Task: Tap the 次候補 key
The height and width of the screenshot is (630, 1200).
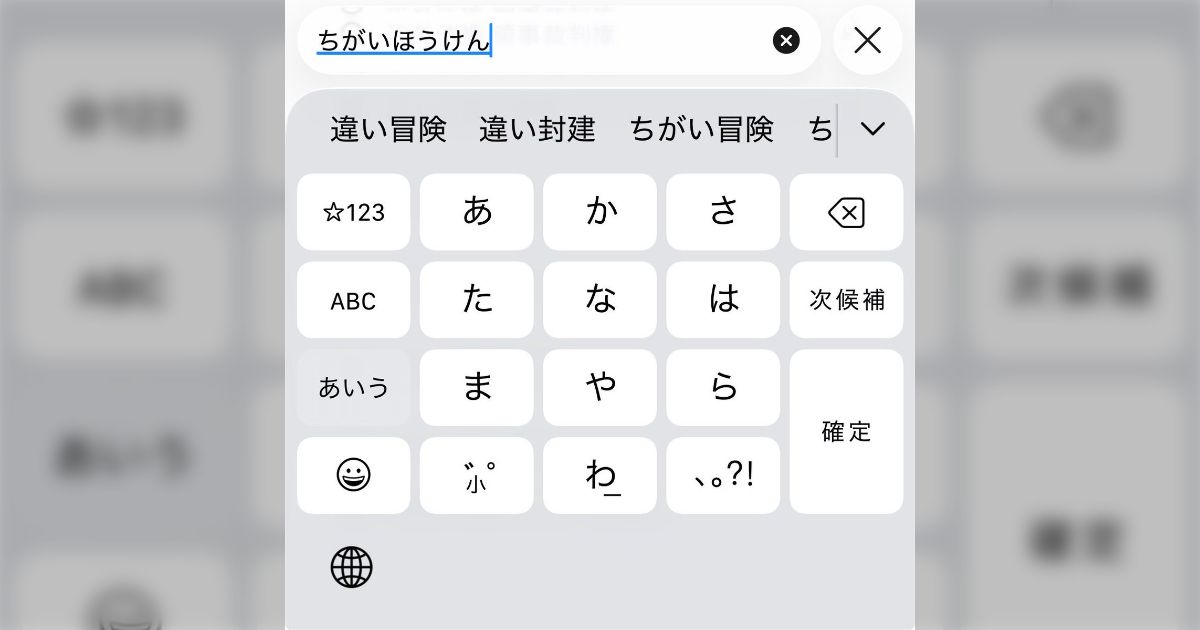Action: pos(846,300)
